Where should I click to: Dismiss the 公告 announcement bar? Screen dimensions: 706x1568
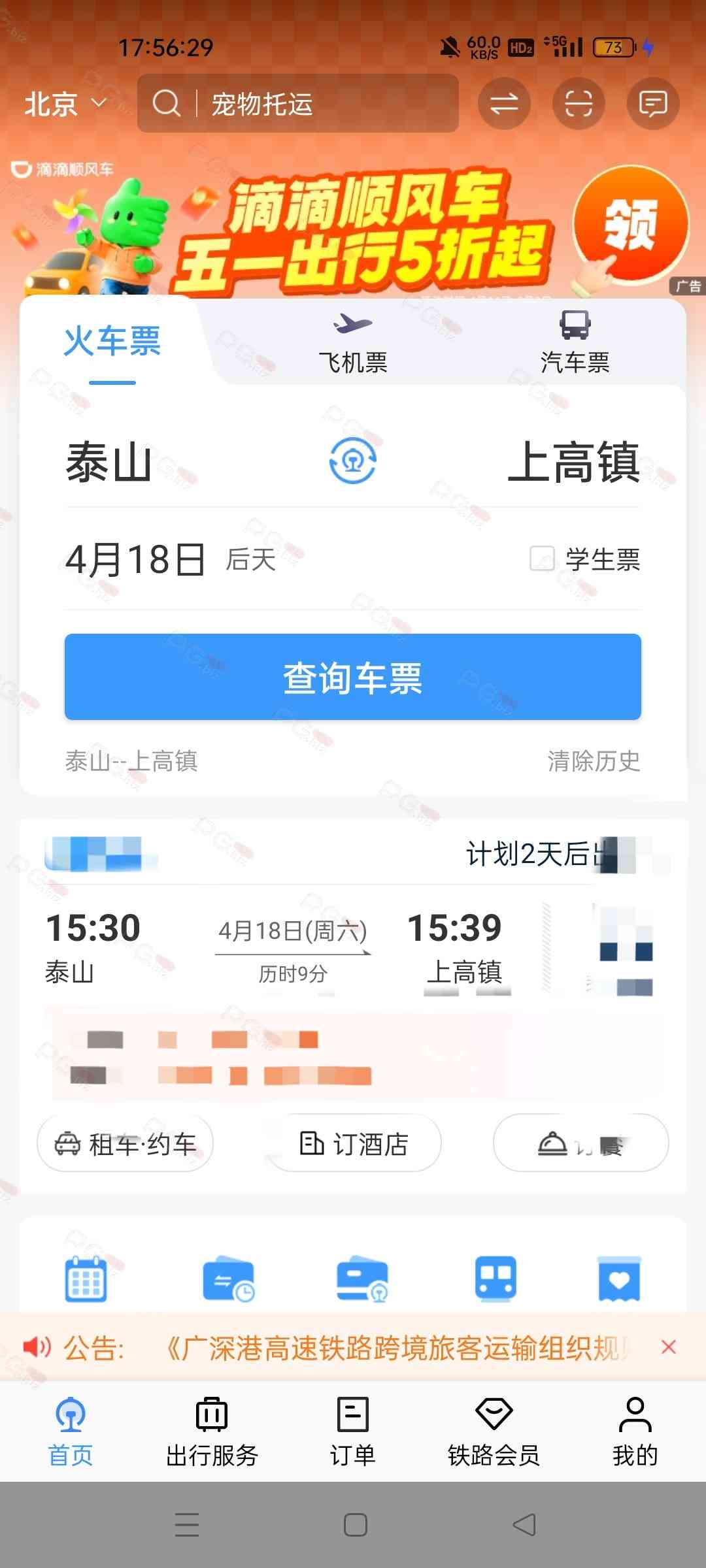pos(668,1347)
